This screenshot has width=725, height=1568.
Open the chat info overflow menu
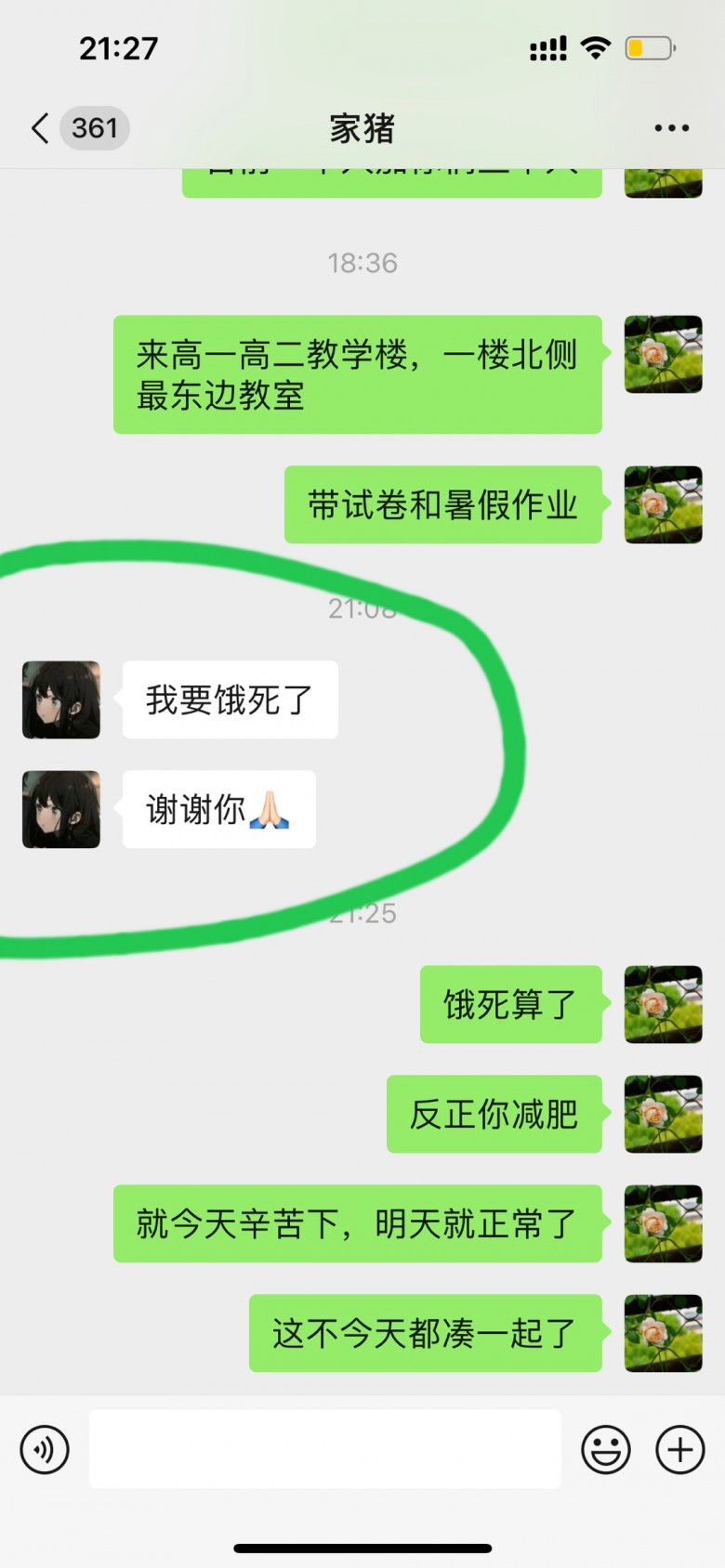click(671, 128)
